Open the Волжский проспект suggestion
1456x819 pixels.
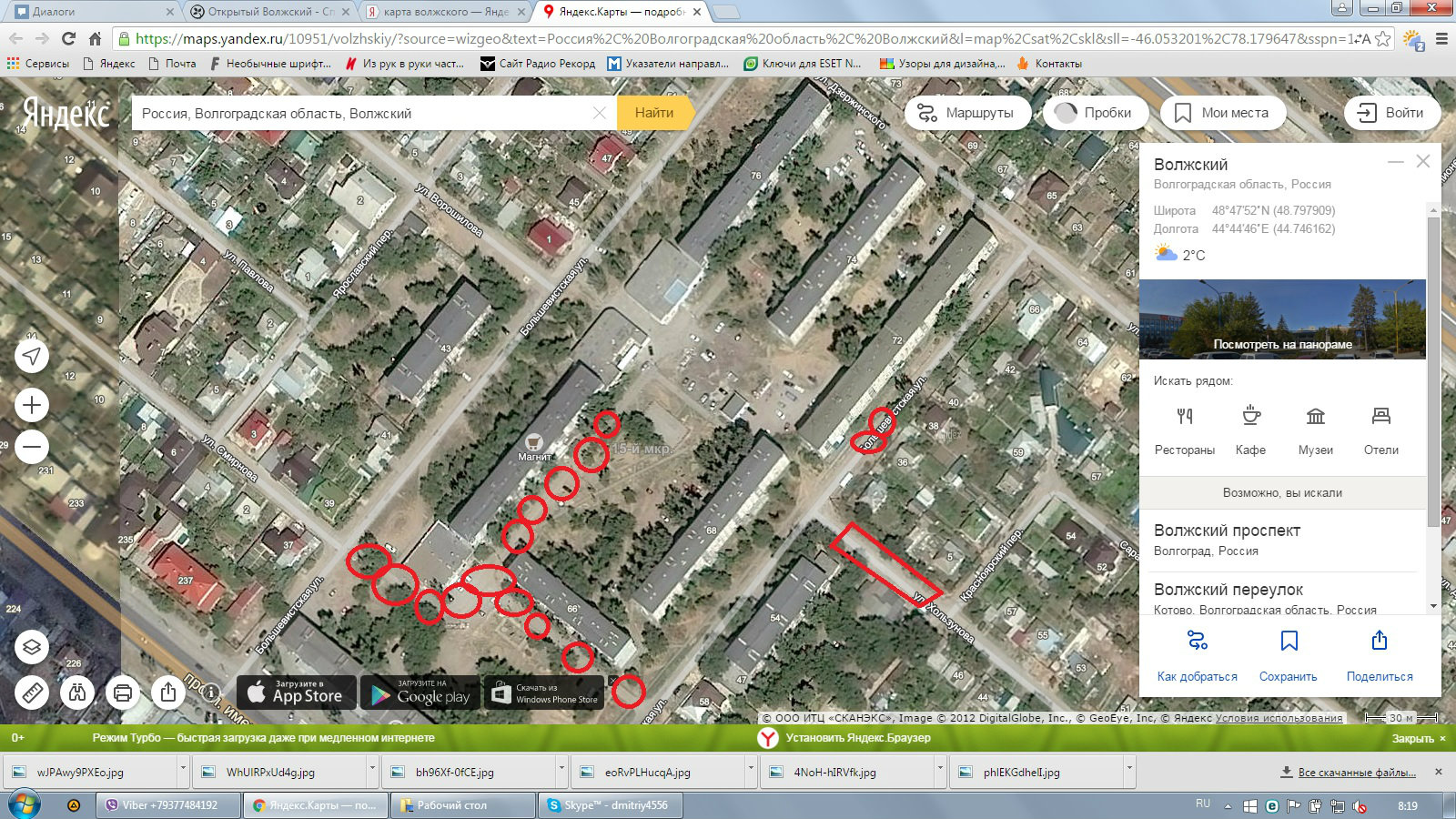coord(1227,531)
